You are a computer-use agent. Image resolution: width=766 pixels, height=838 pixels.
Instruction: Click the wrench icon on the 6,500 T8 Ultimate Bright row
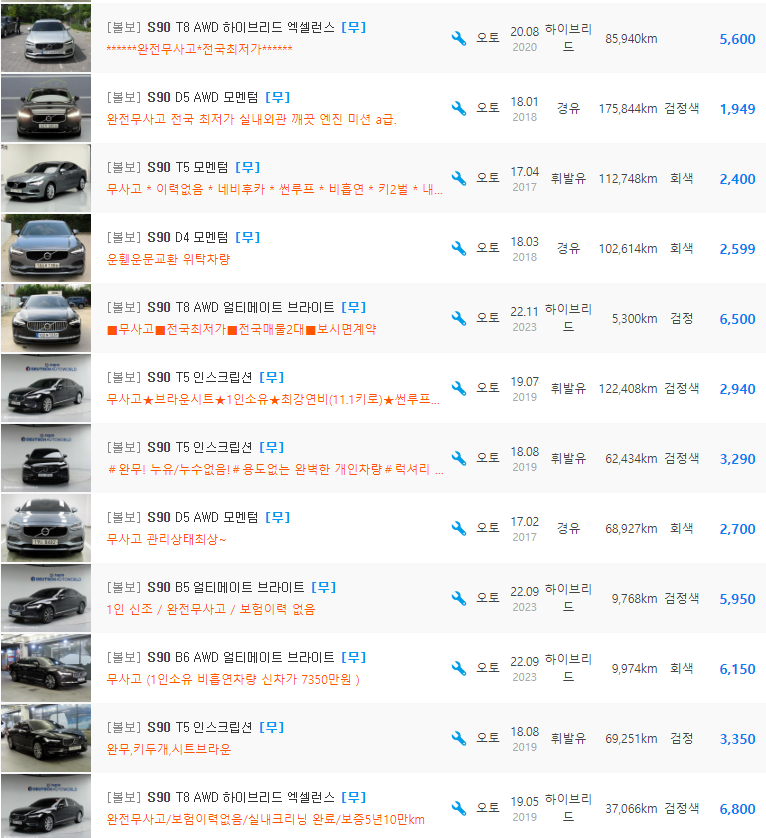[x=460, y=318]
